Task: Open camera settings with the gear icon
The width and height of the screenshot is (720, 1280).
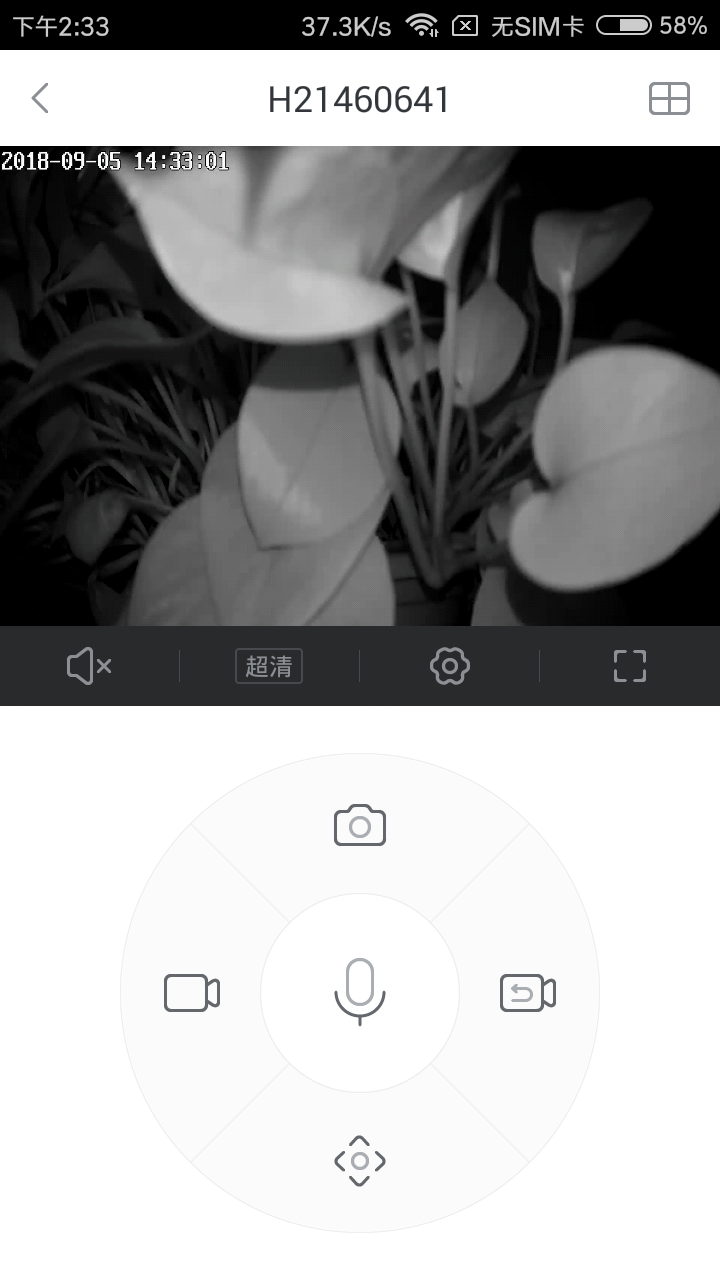Action: click(x=449, y=665)
